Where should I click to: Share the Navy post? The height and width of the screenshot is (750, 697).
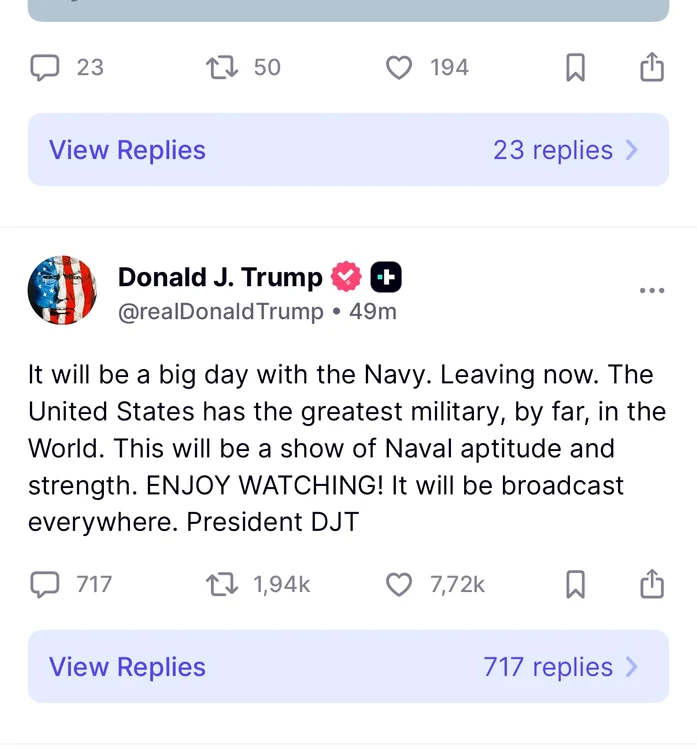(652, 584)
